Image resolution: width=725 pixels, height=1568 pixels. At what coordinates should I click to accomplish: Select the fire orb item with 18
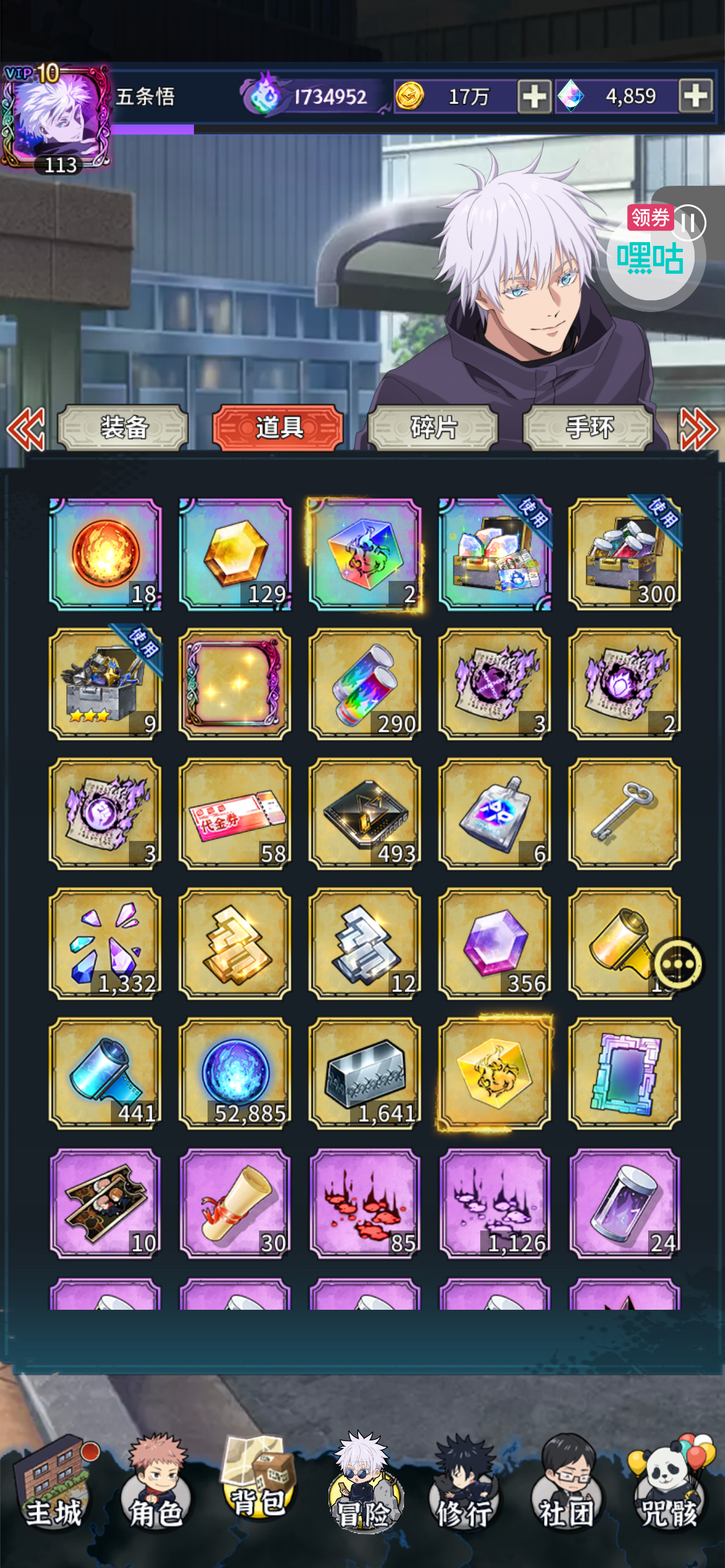[105, 554]
